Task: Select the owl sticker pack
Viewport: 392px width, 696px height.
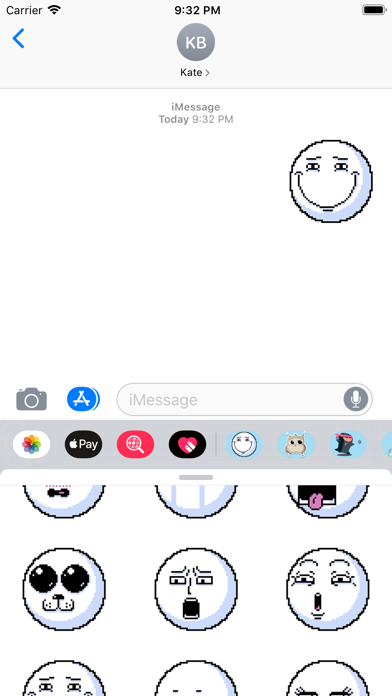Action: tap(296, 444)
